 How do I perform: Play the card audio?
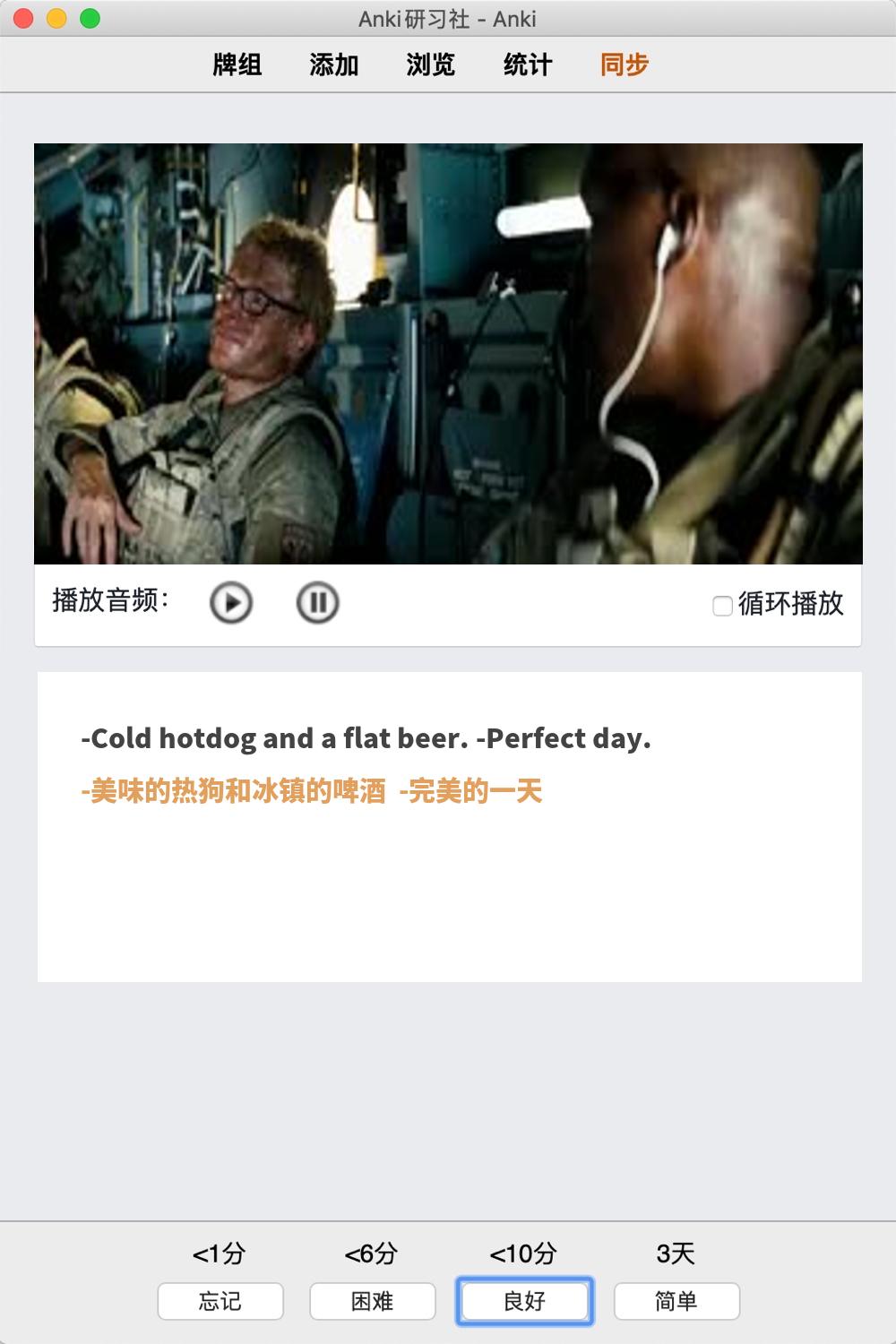[x=231, y=603]
